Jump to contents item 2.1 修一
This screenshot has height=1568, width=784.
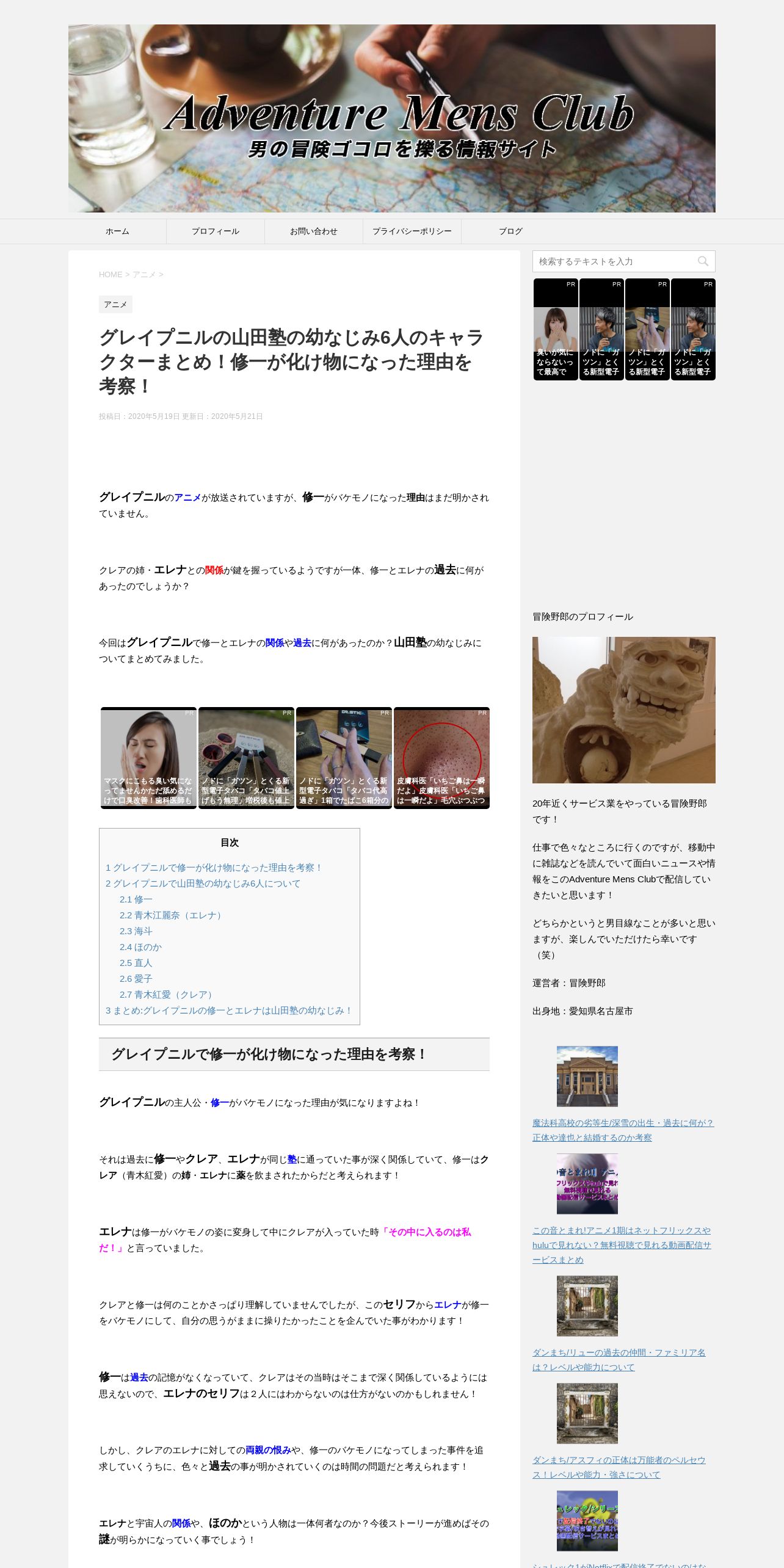136,899
